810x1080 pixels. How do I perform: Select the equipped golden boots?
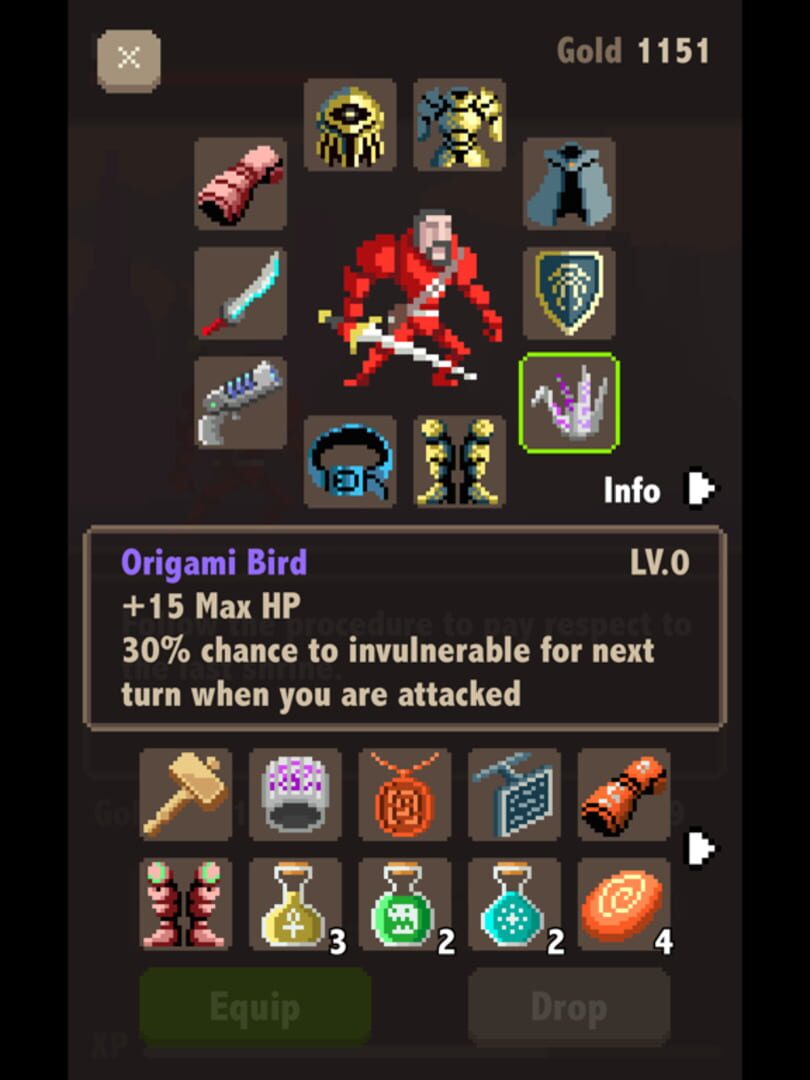(x=459, y=461)
